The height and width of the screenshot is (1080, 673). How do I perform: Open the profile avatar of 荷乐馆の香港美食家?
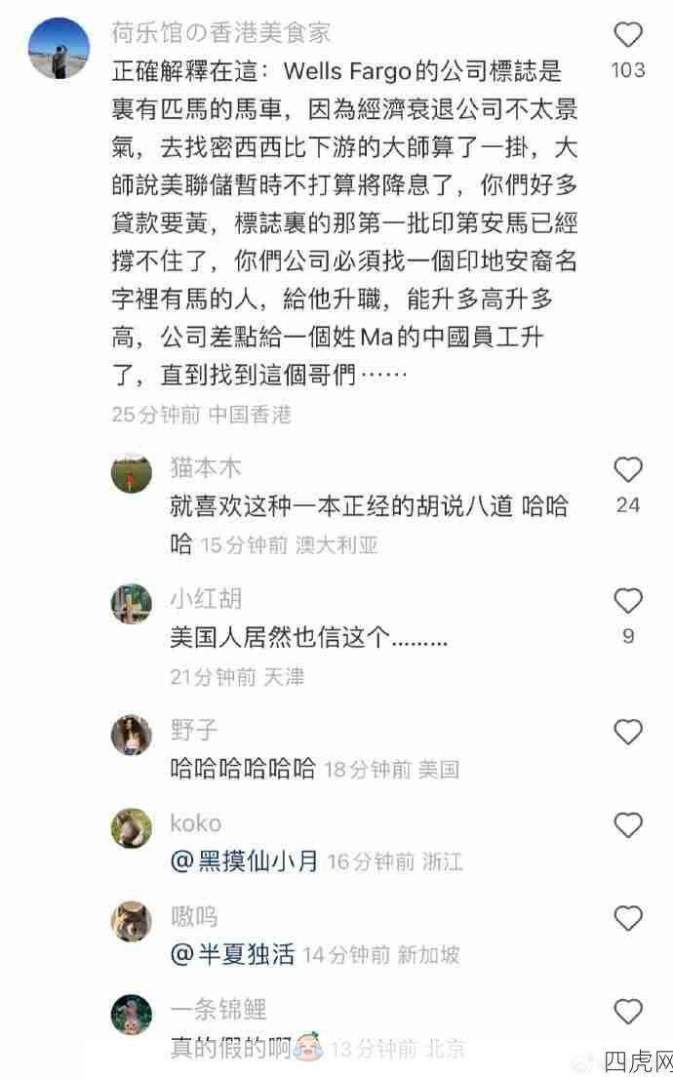(x=59, y=48)
